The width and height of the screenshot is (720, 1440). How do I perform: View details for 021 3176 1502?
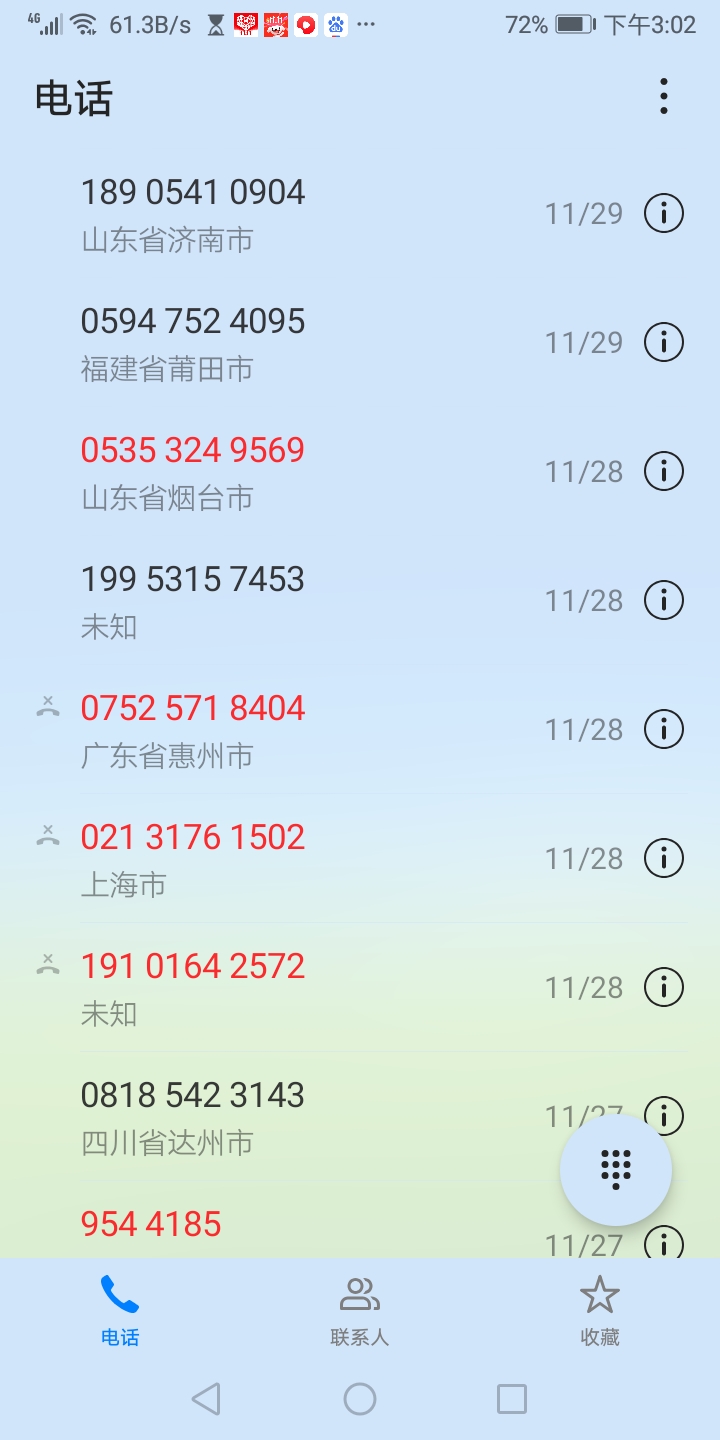(x=663, y=858)
